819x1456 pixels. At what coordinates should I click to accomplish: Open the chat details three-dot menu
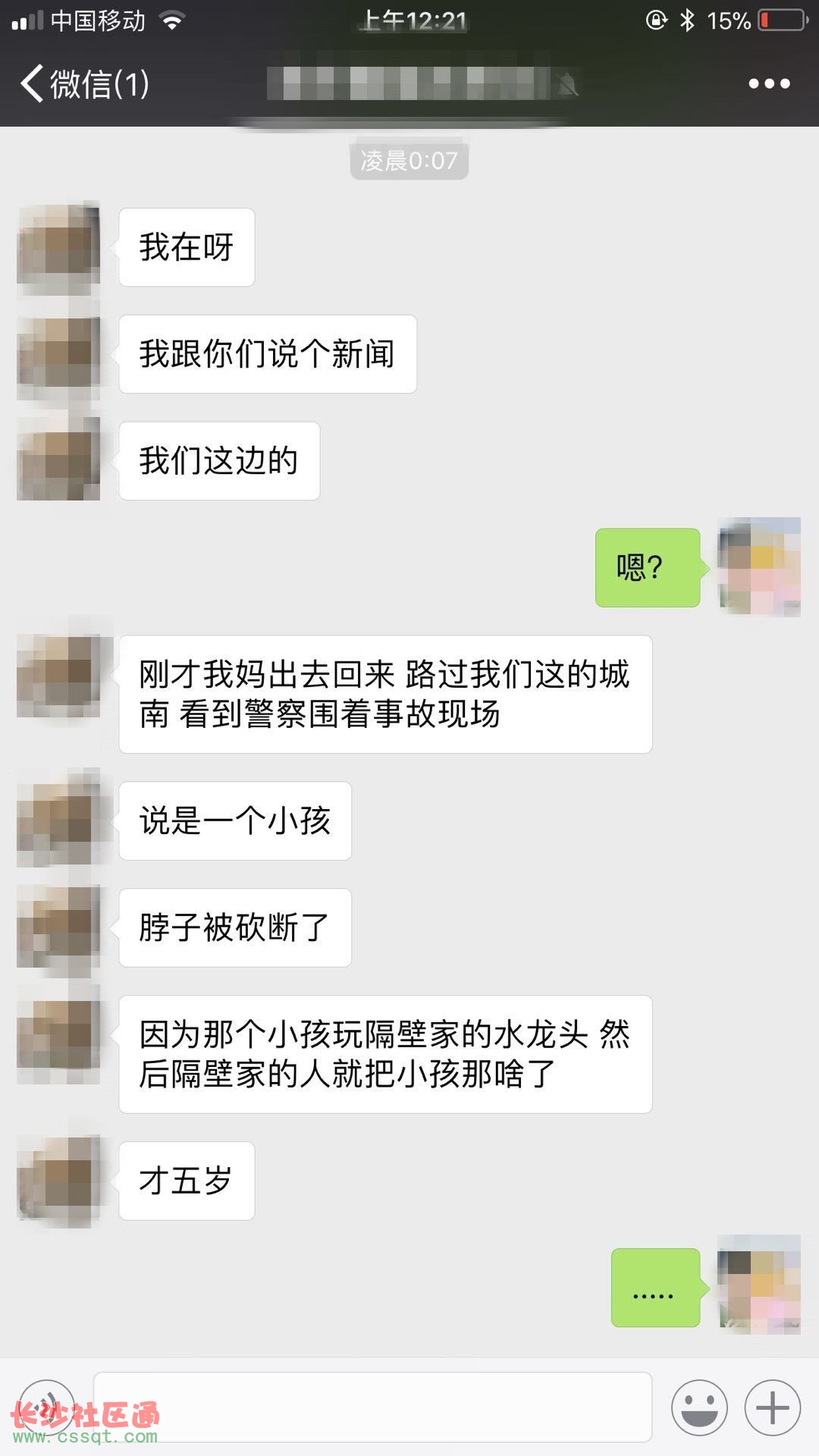pos(769,83)
